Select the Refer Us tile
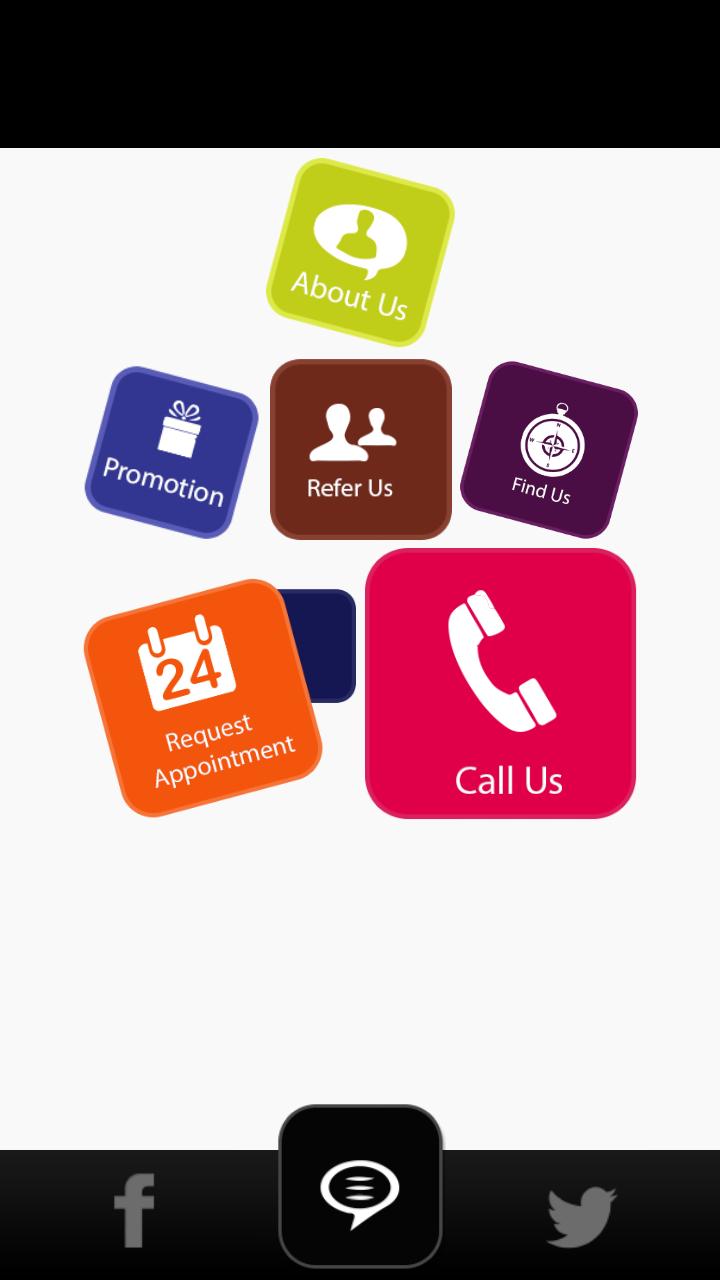This screenshot has height=1280, width=720. (360, 449)
